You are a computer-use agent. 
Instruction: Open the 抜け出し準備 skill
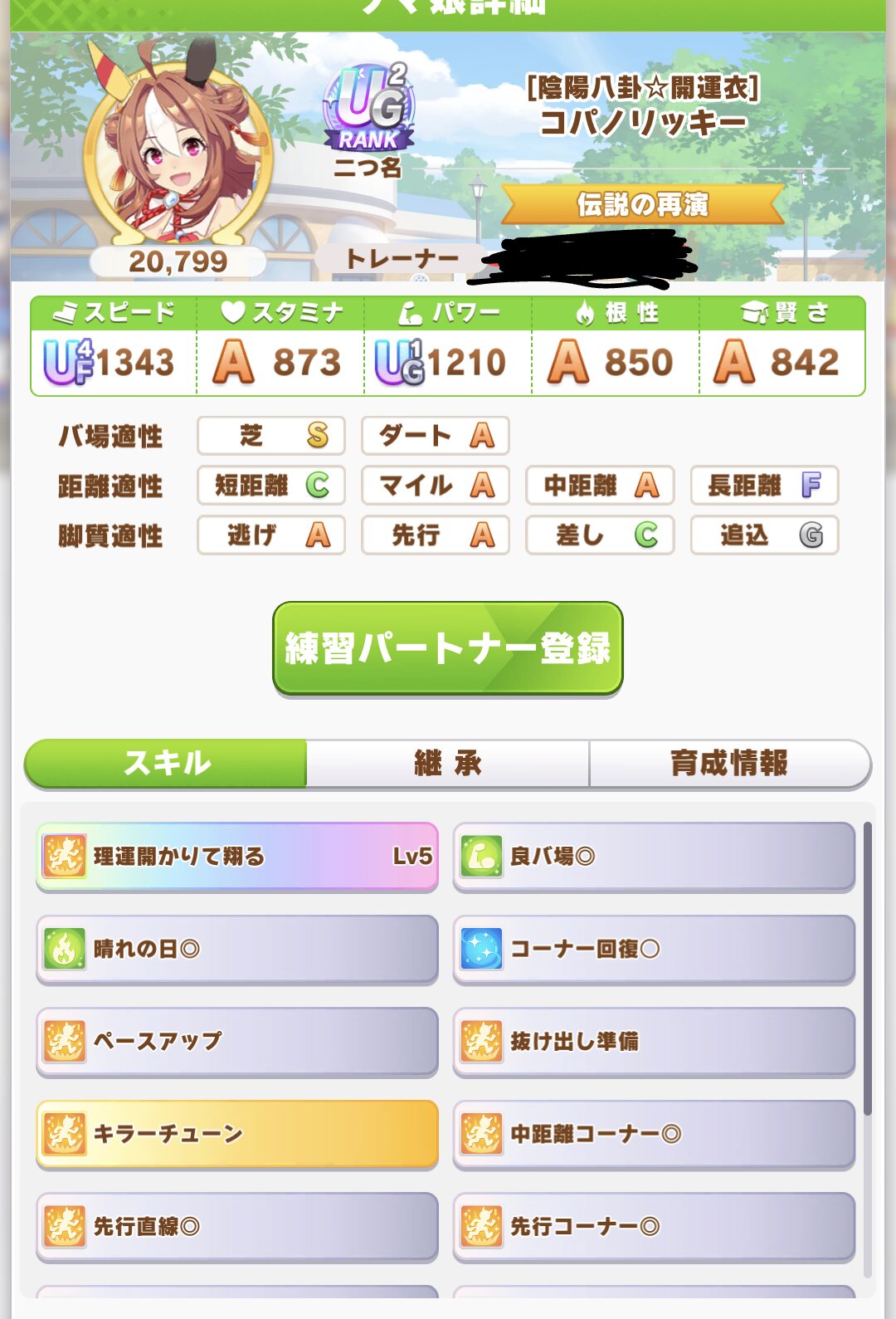pyautogui.click(x=654, y=1041)
